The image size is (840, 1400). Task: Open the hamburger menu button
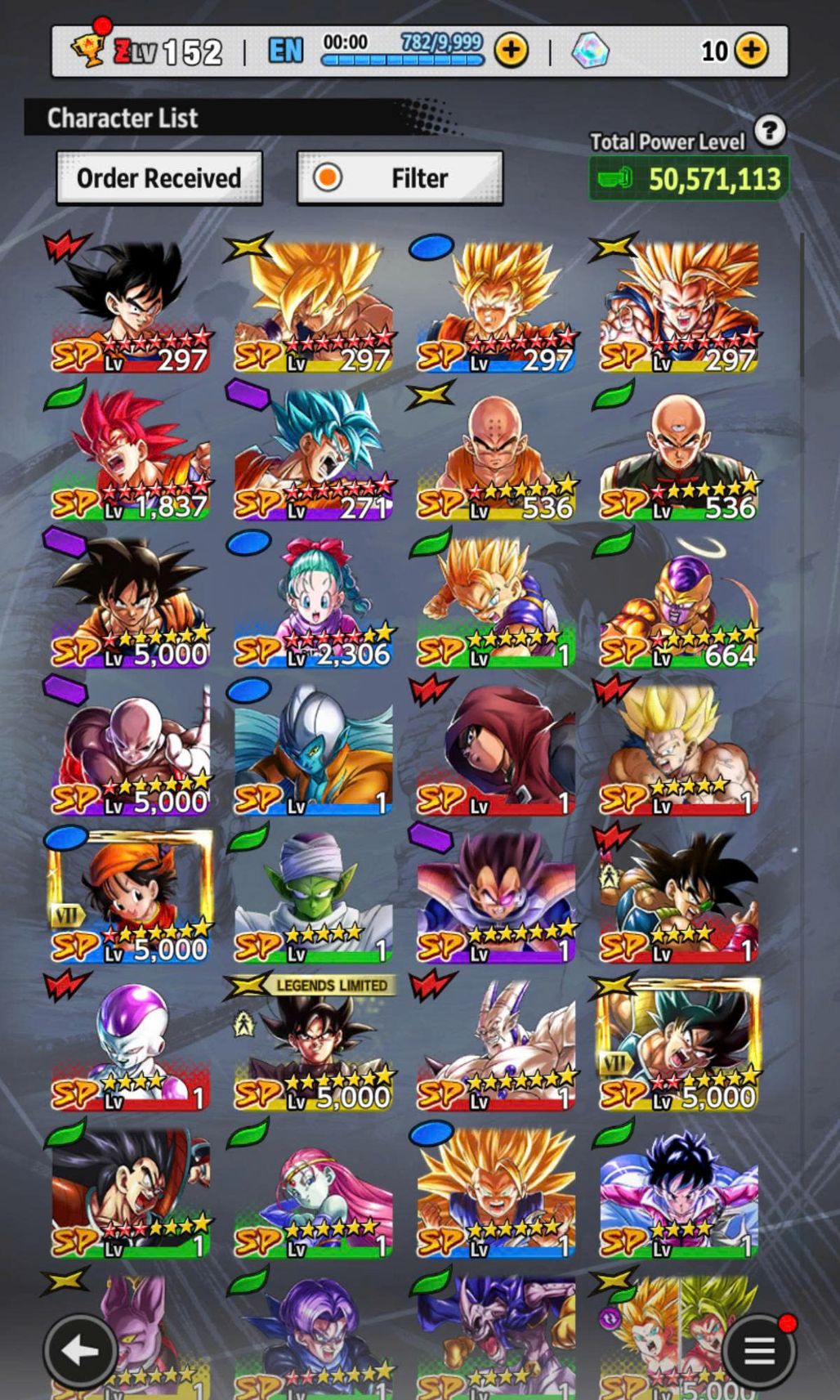tap(759, 1350)
